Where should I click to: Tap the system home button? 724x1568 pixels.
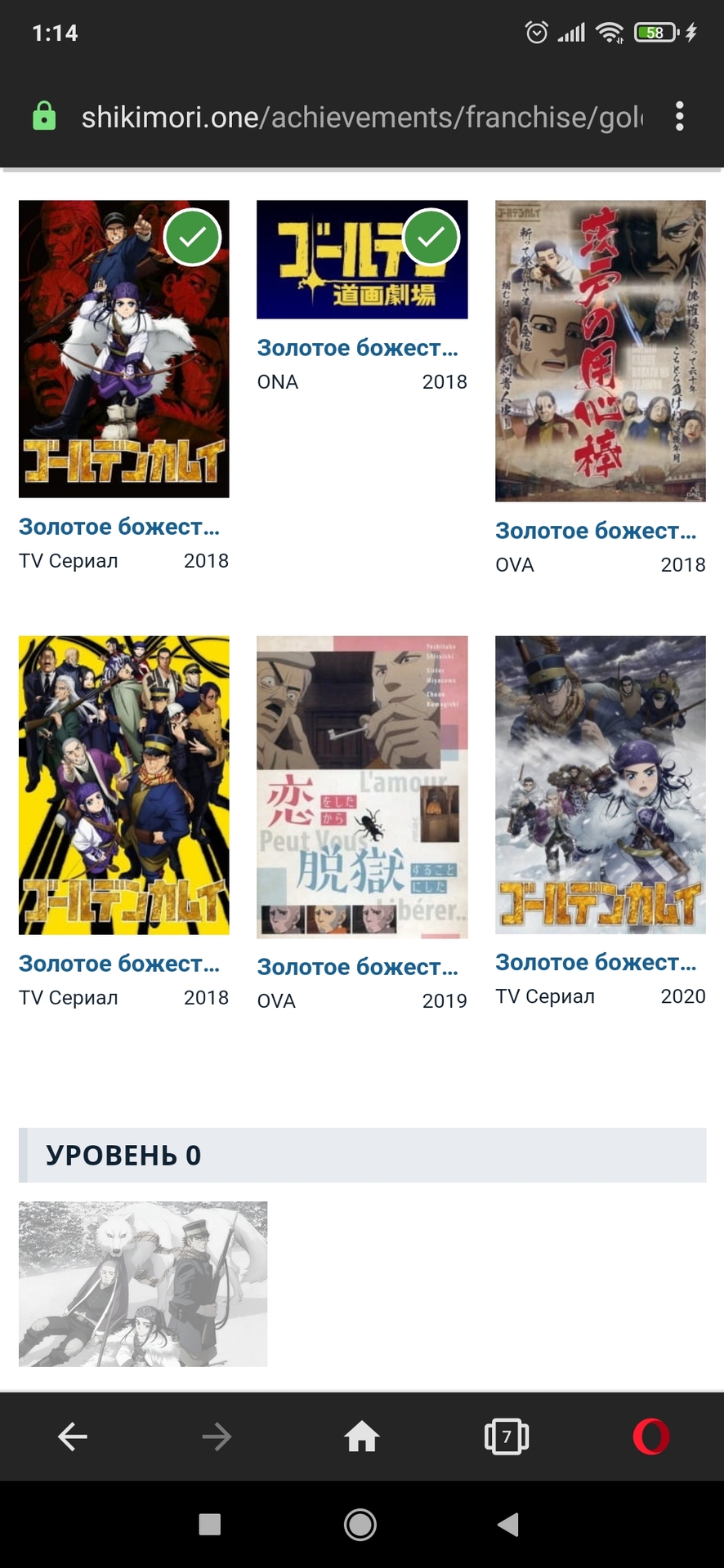tap(360, 1524)
